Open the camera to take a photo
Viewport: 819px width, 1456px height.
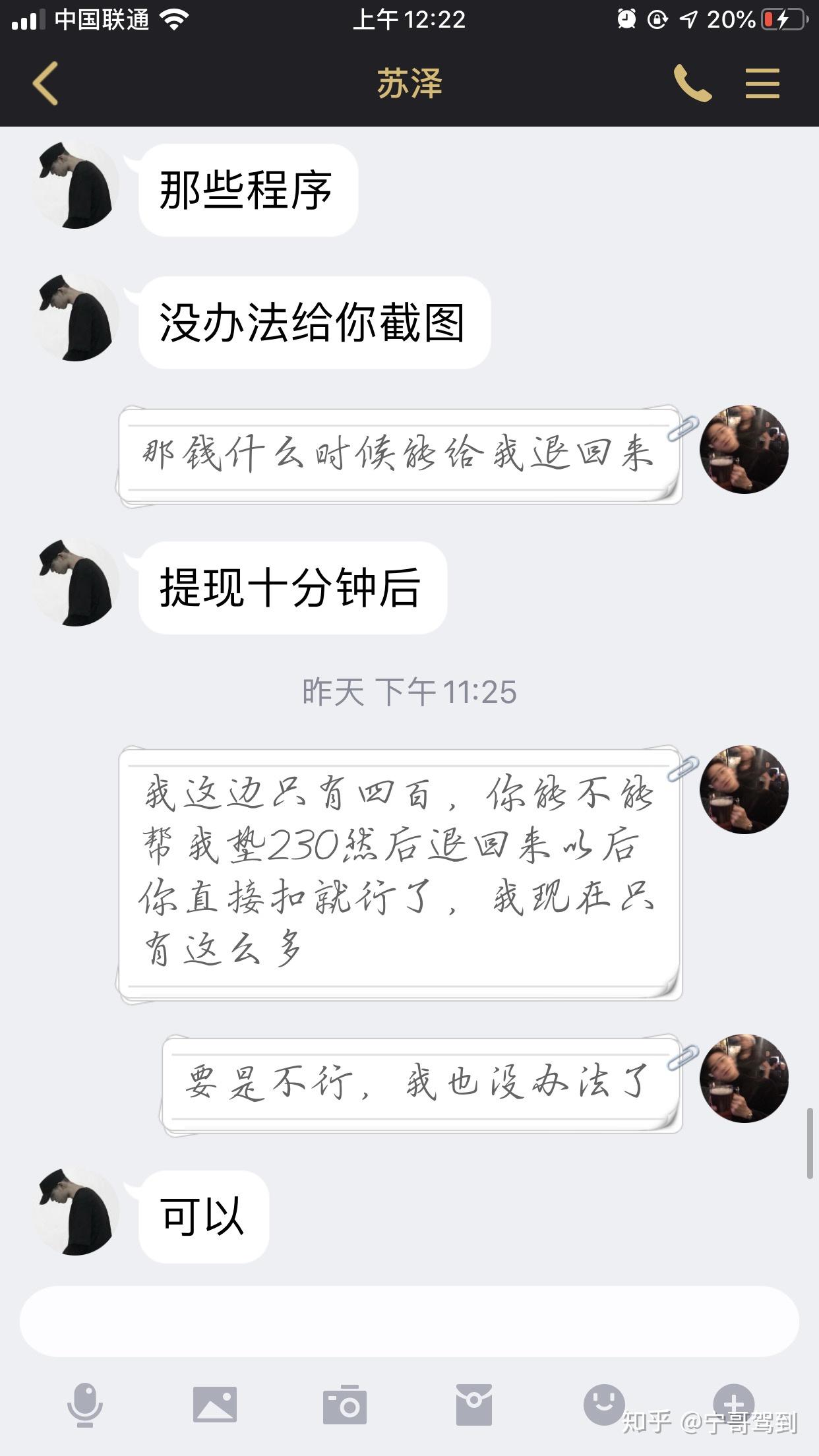pos(344,1405)
